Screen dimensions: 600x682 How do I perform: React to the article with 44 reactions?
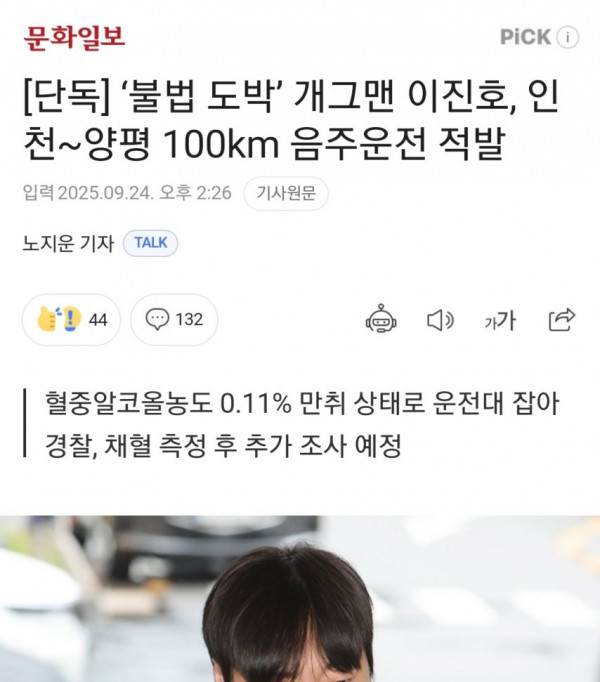tap(72, 320)
